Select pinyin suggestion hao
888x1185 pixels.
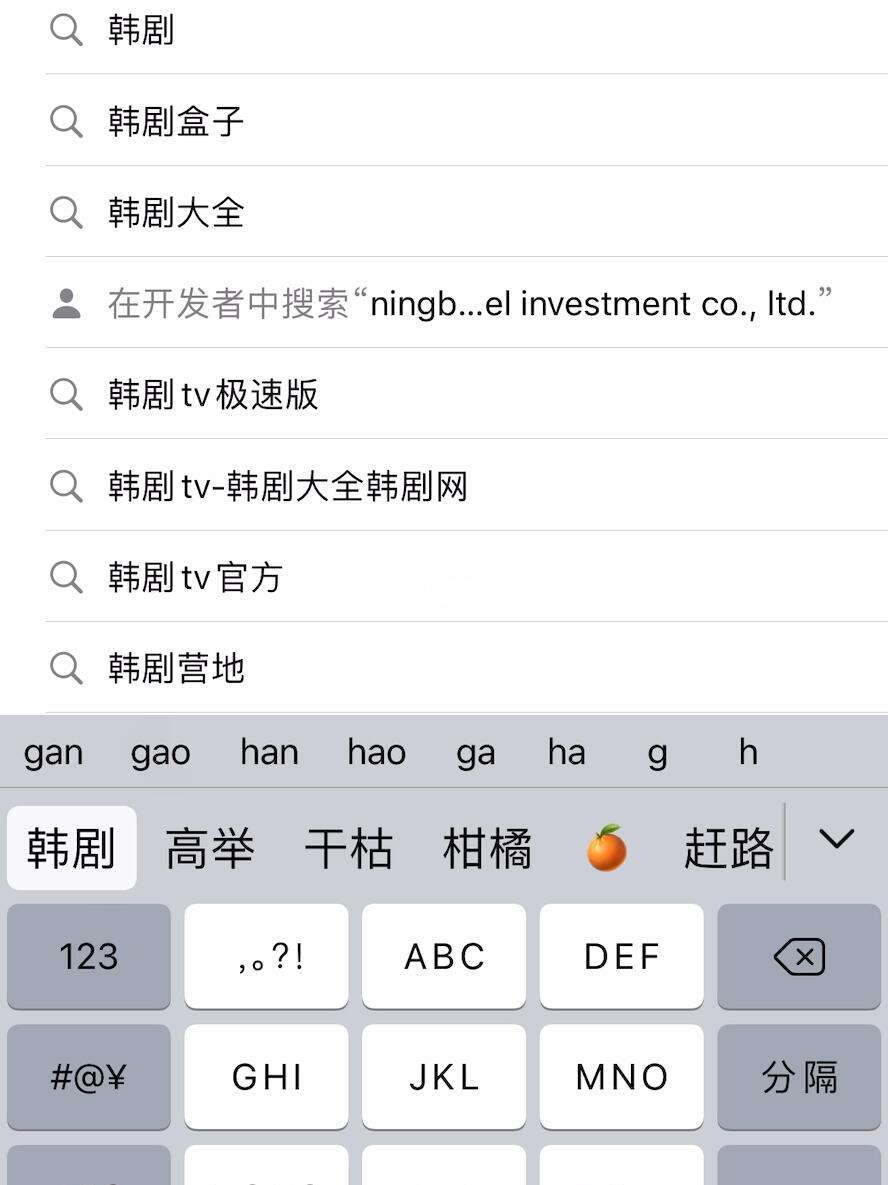click(376, 753)
